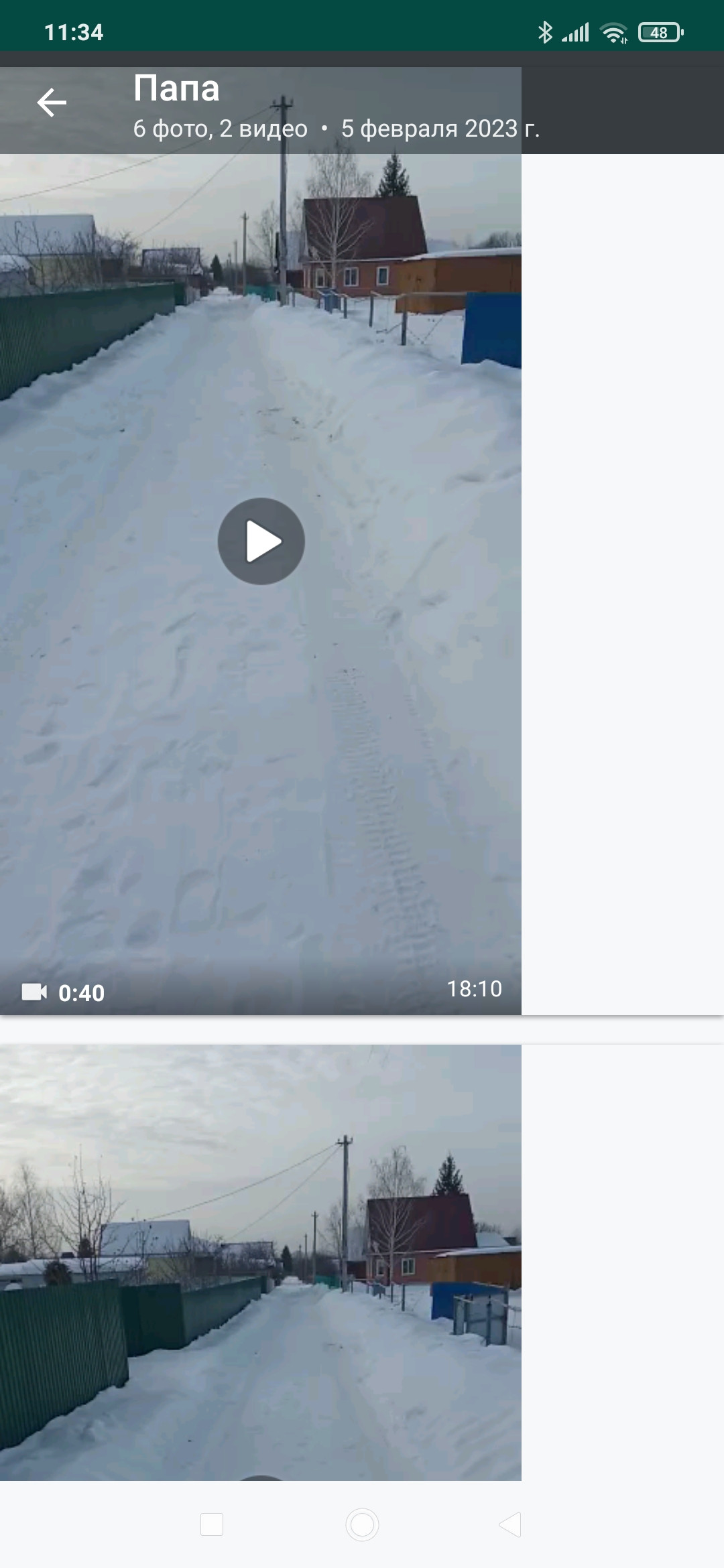The height and width of the screenshot is (1568, 724).
Task: Open the second snowy street video below
Action: pos(261,1262)
